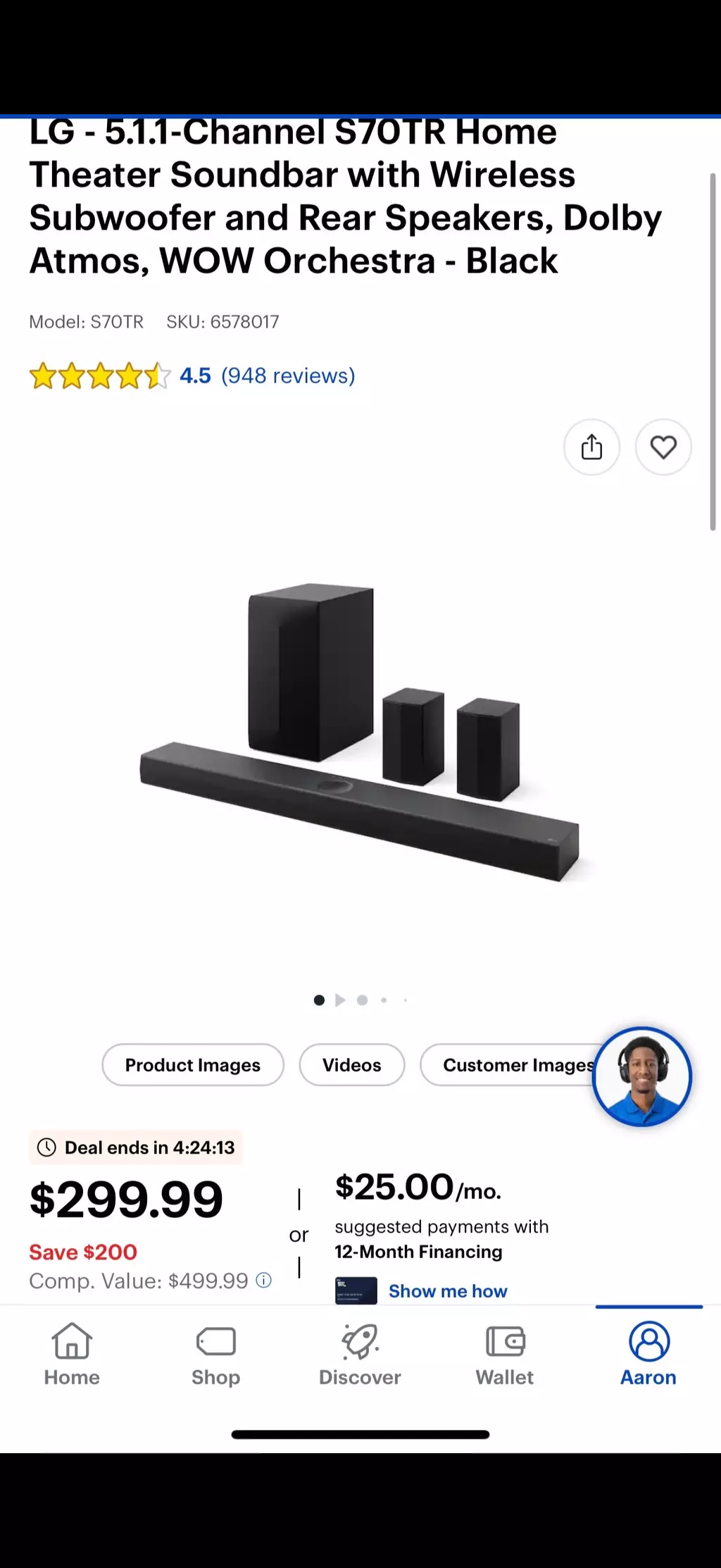This screenshot has width=721, height=1568.
Task: Select the Product Images chip
Action: coord(192,1064)
